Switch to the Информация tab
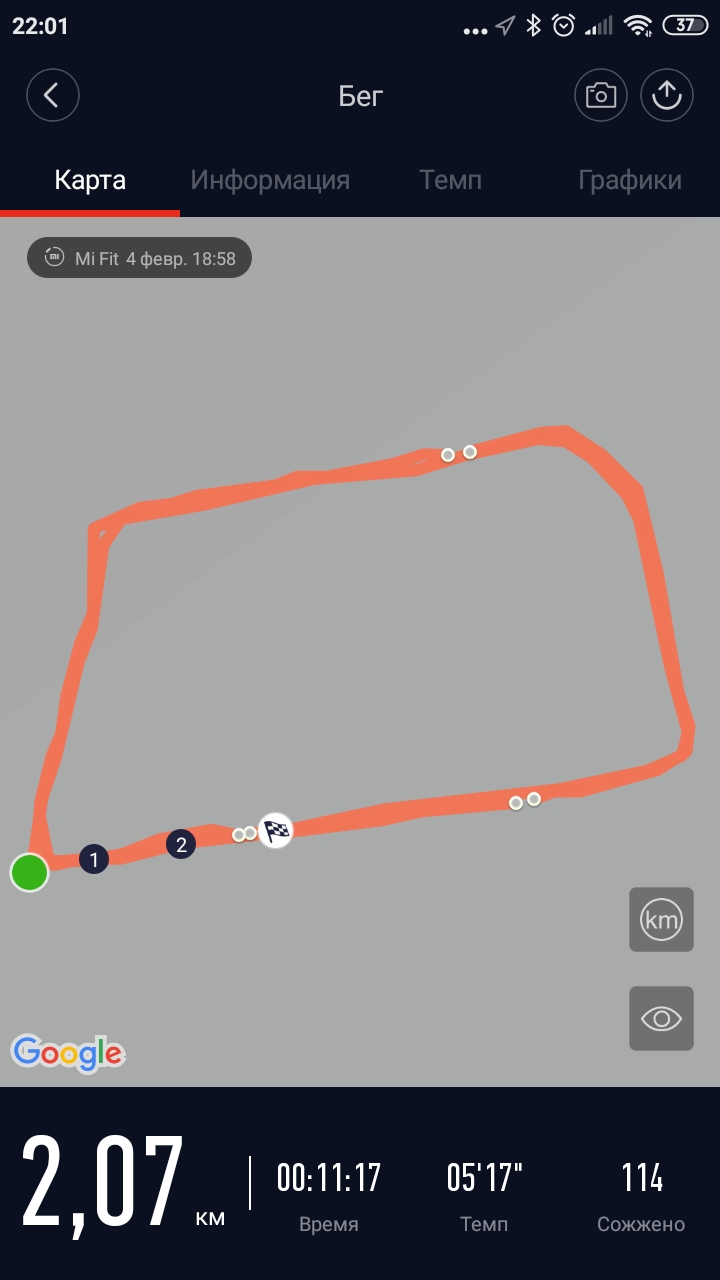 click(x=270, y=181)
